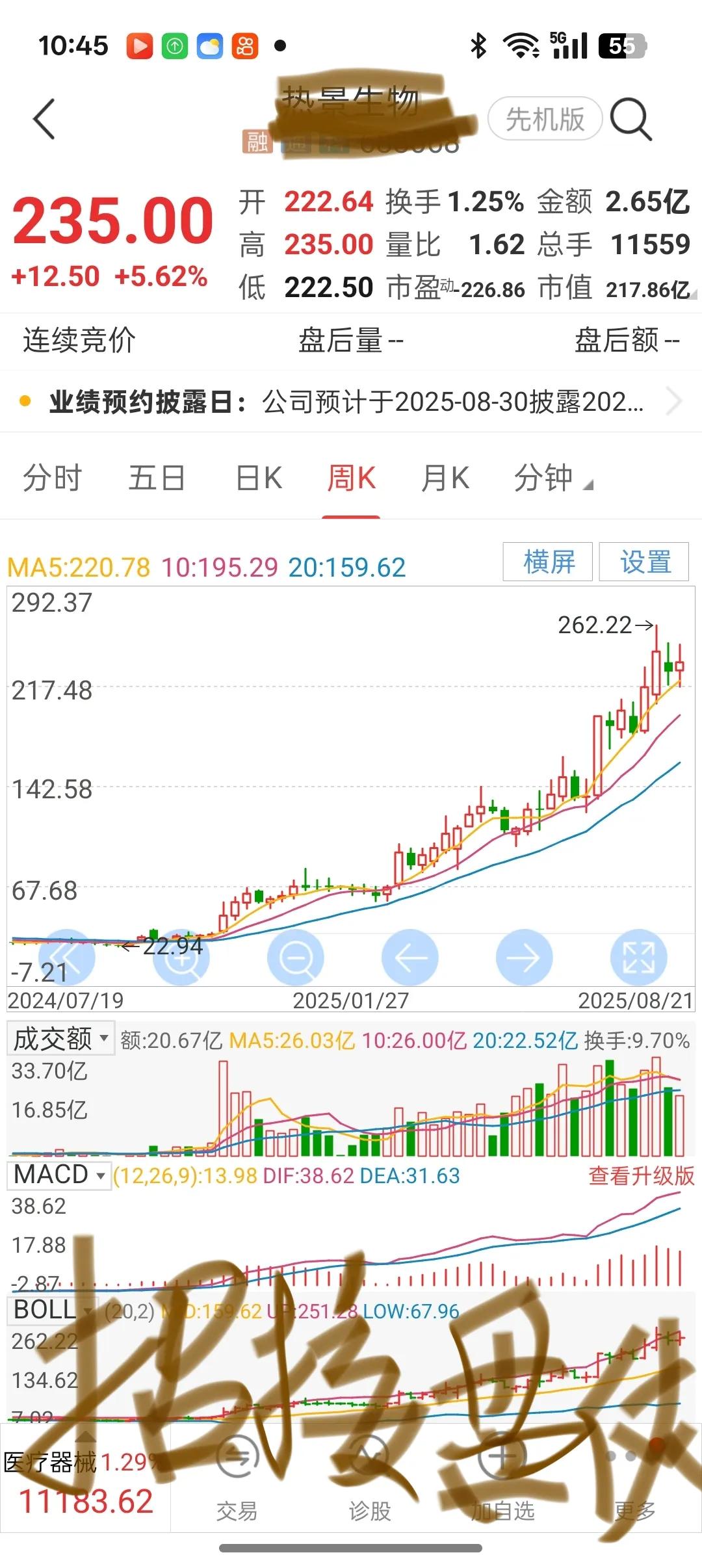702x1568 pixels.
Task: Open the 成交额 indicator dropdown
Action: point(60,1038)
